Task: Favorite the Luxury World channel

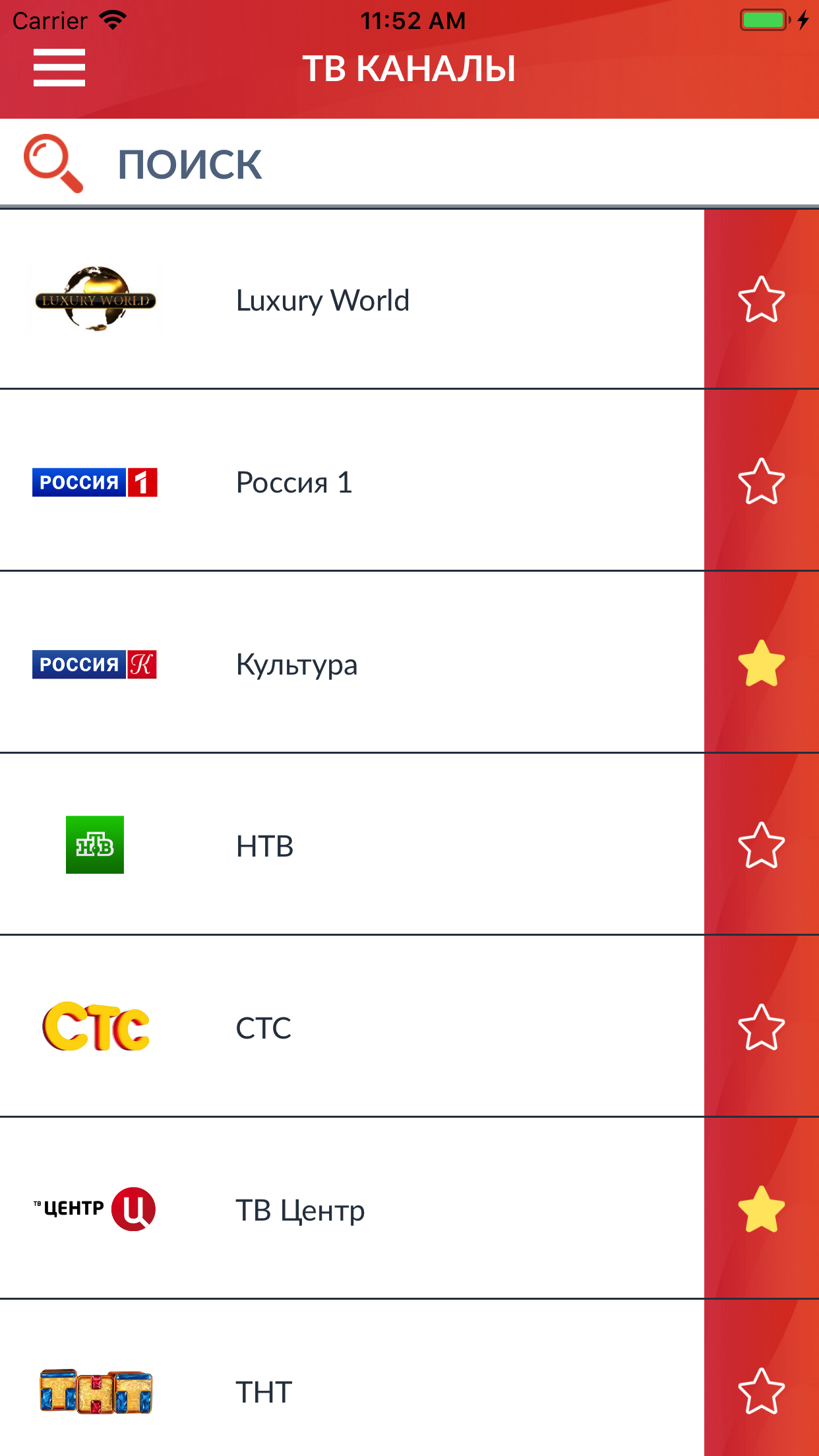Action: pos(761,300)
